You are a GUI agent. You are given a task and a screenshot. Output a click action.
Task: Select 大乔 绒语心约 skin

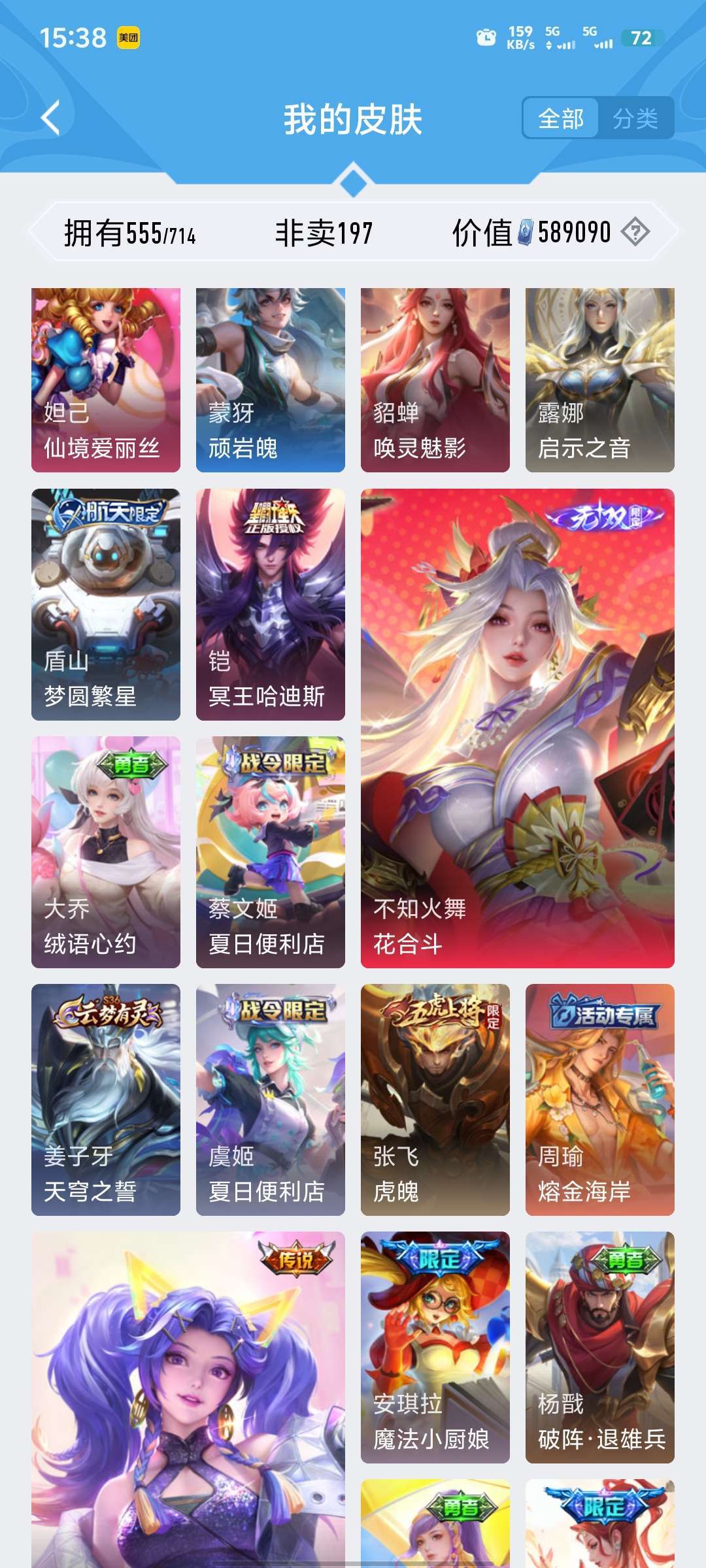point(106,852)
